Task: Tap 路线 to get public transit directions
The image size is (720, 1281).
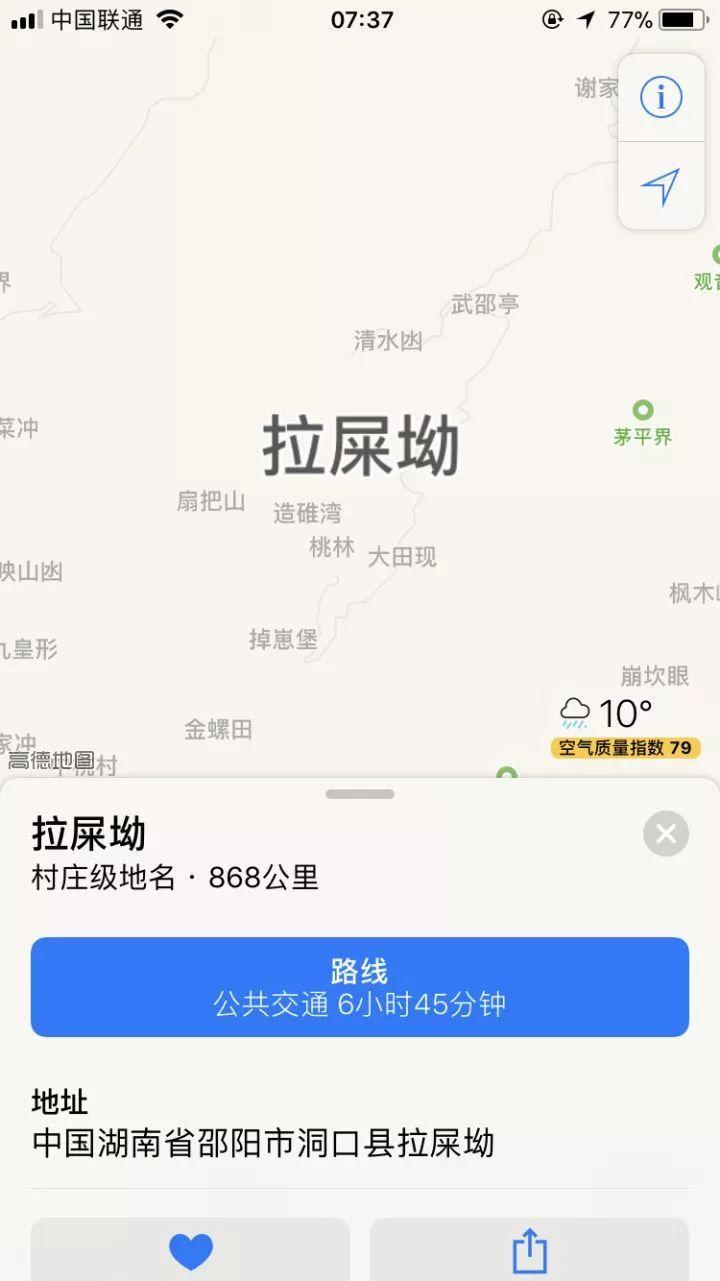Action: pyautogui.click(x=360, y=986)
